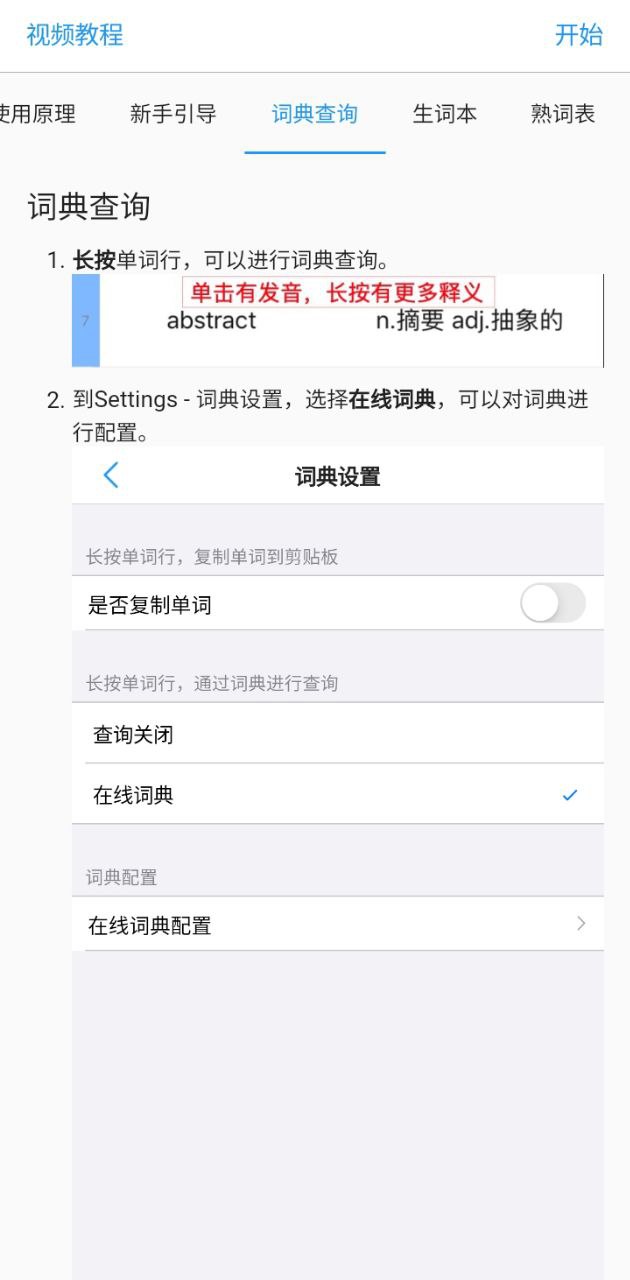
Task: Open the 视频教程 video tutorial
Action: pos(75,35)
